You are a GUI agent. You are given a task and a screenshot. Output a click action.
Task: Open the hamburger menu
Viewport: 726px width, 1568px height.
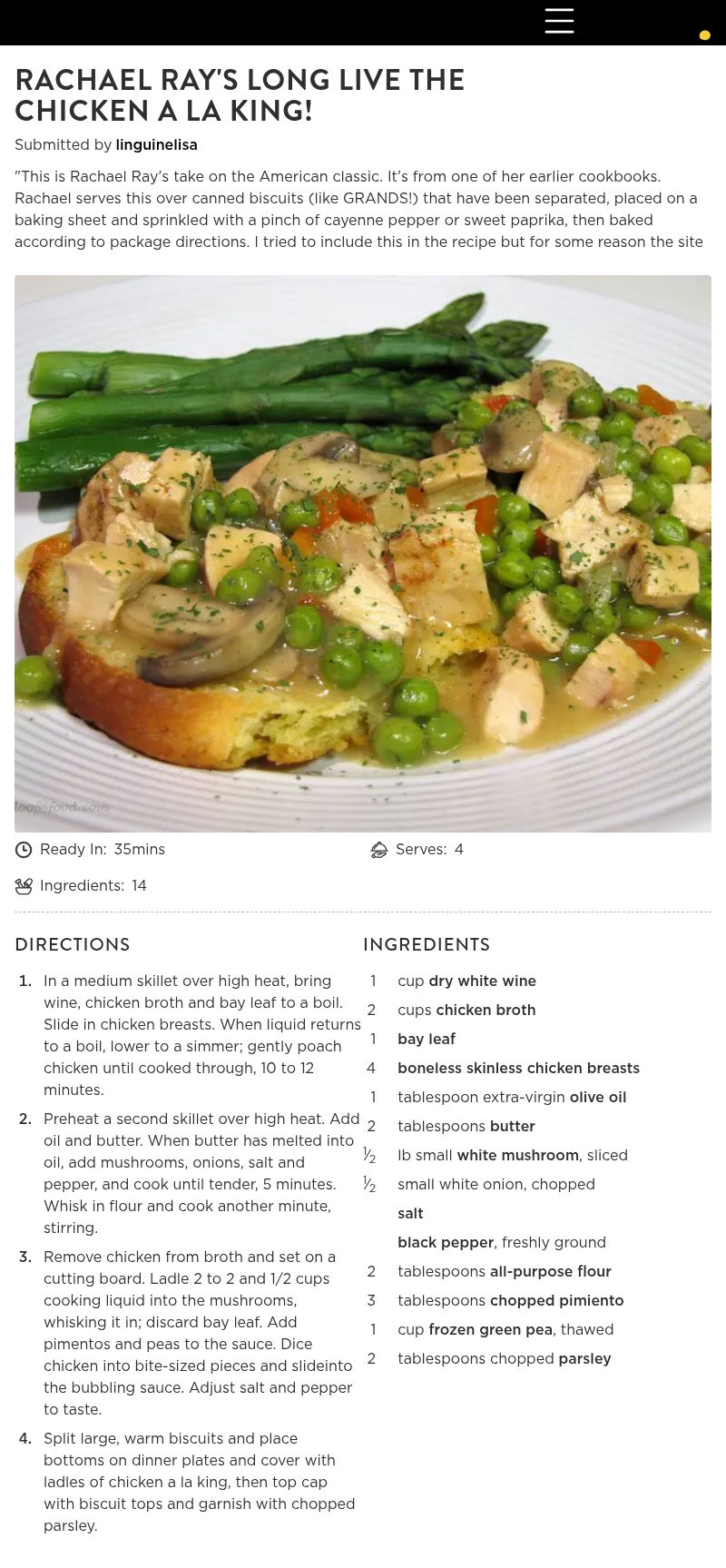coord(559,21)
